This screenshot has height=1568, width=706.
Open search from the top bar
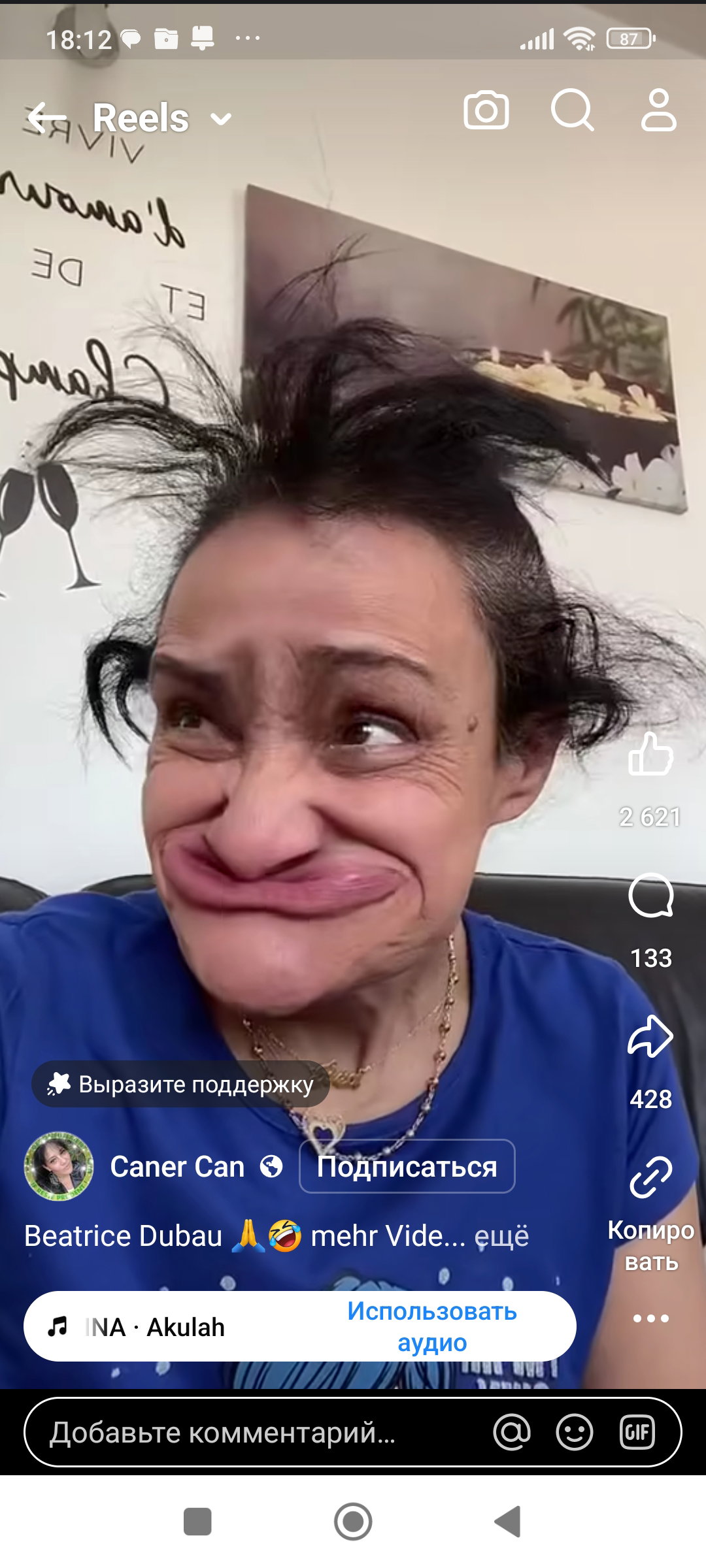point(573,110)
